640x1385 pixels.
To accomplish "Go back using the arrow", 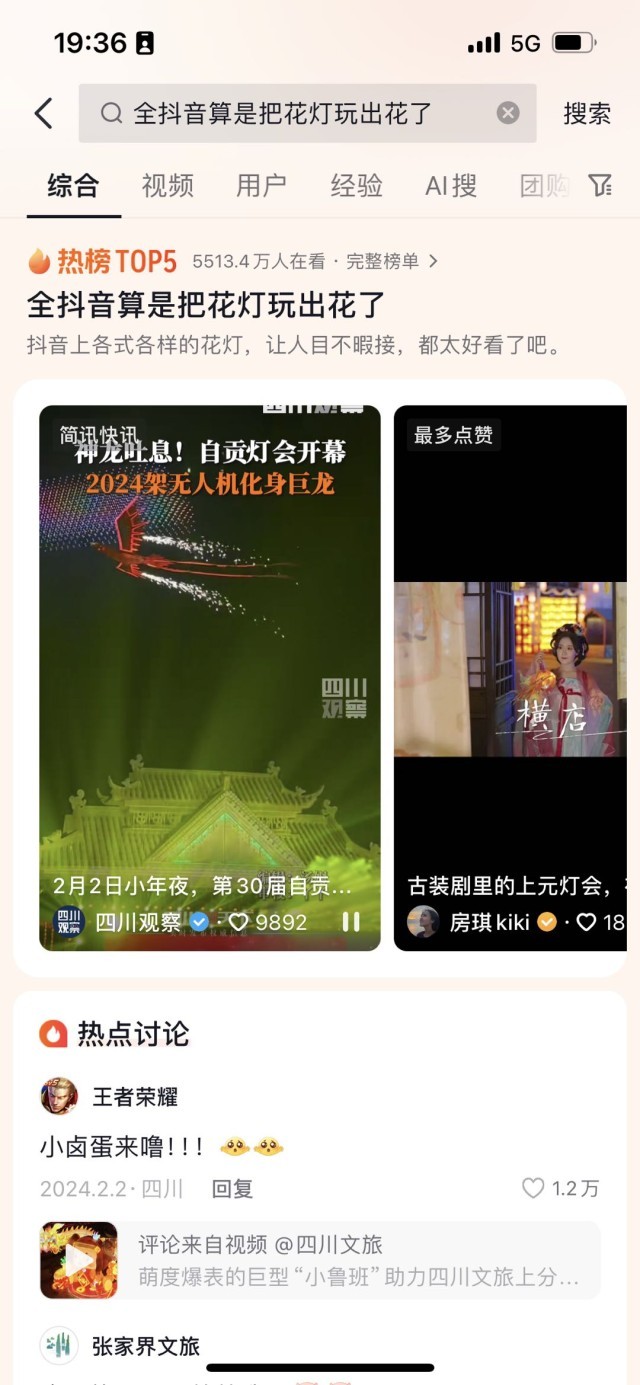I will 43,113.
